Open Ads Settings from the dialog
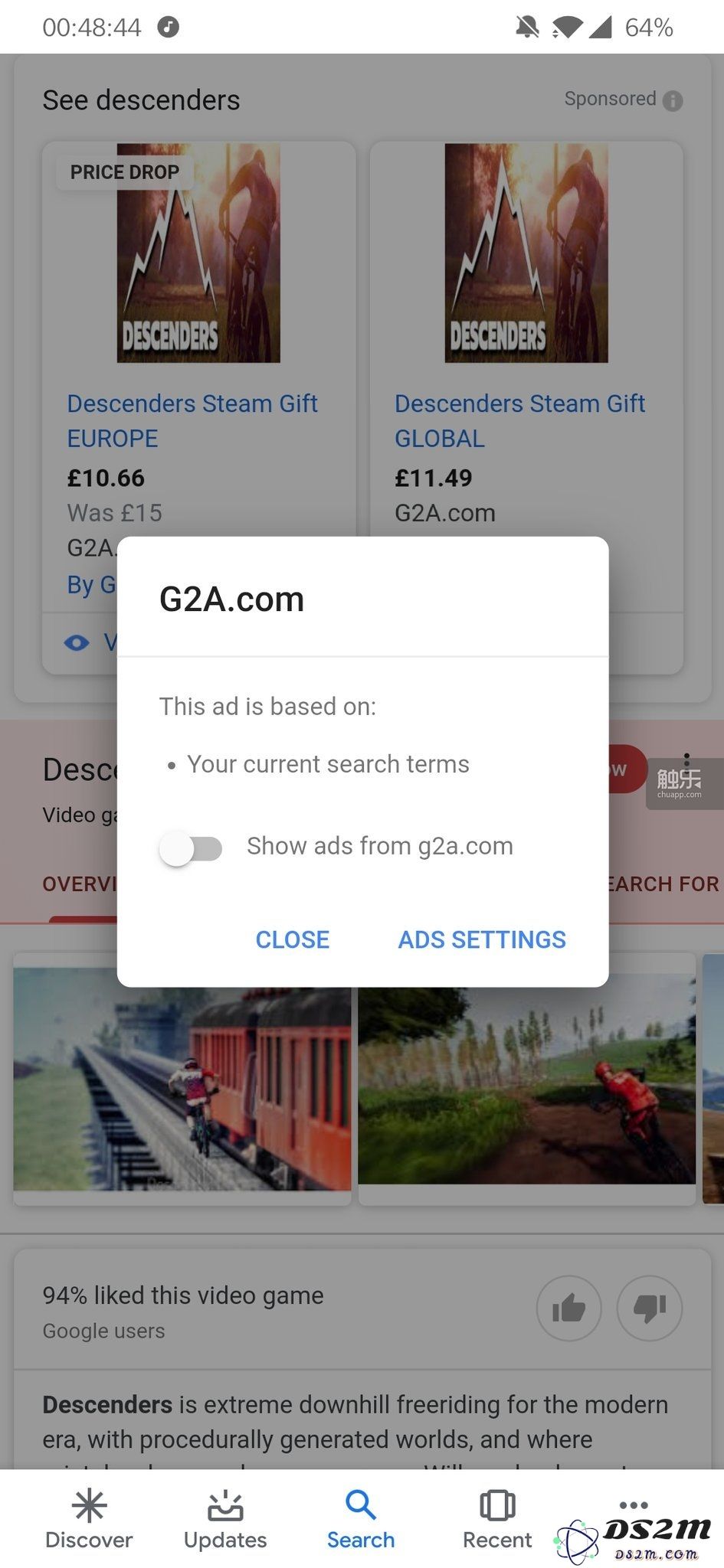 click(x=481, y=939)
